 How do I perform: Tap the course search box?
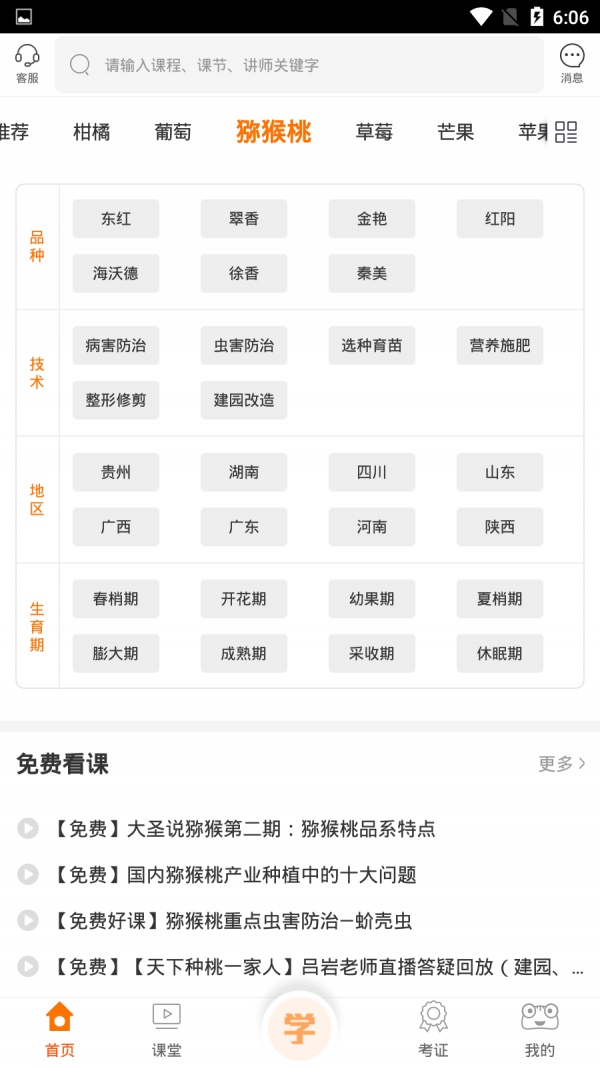pyautogui.click(x=299, y=65)
